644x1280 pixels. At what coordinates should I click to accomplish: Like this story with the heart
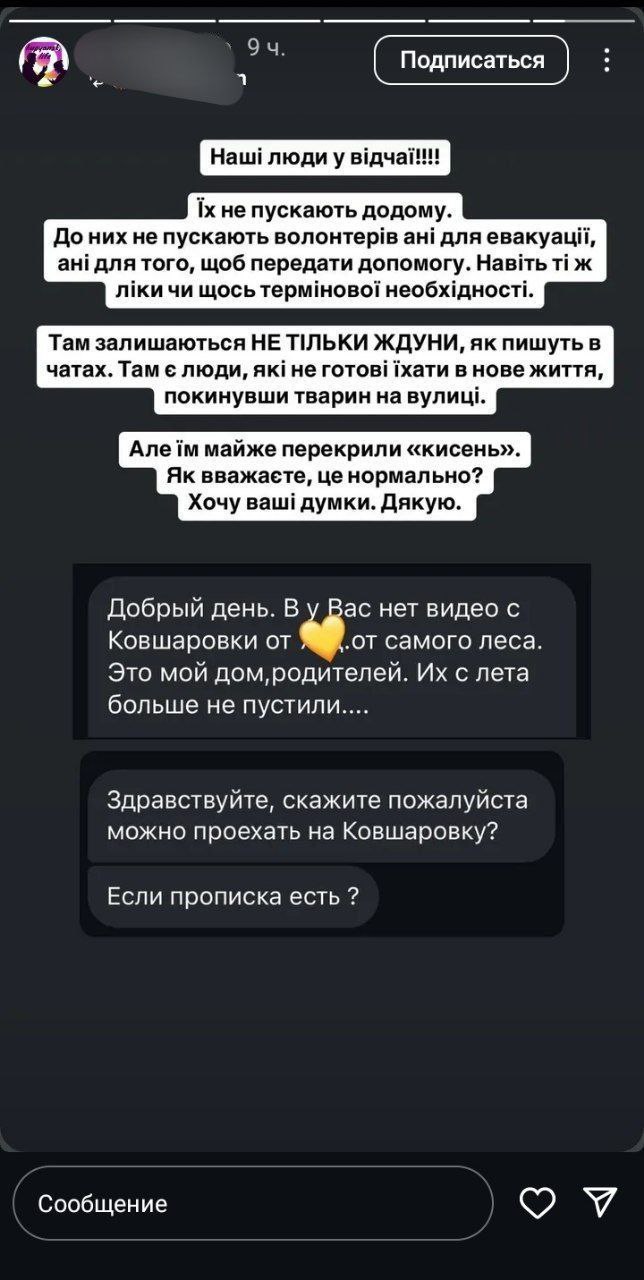click(x=538, y=1203)
